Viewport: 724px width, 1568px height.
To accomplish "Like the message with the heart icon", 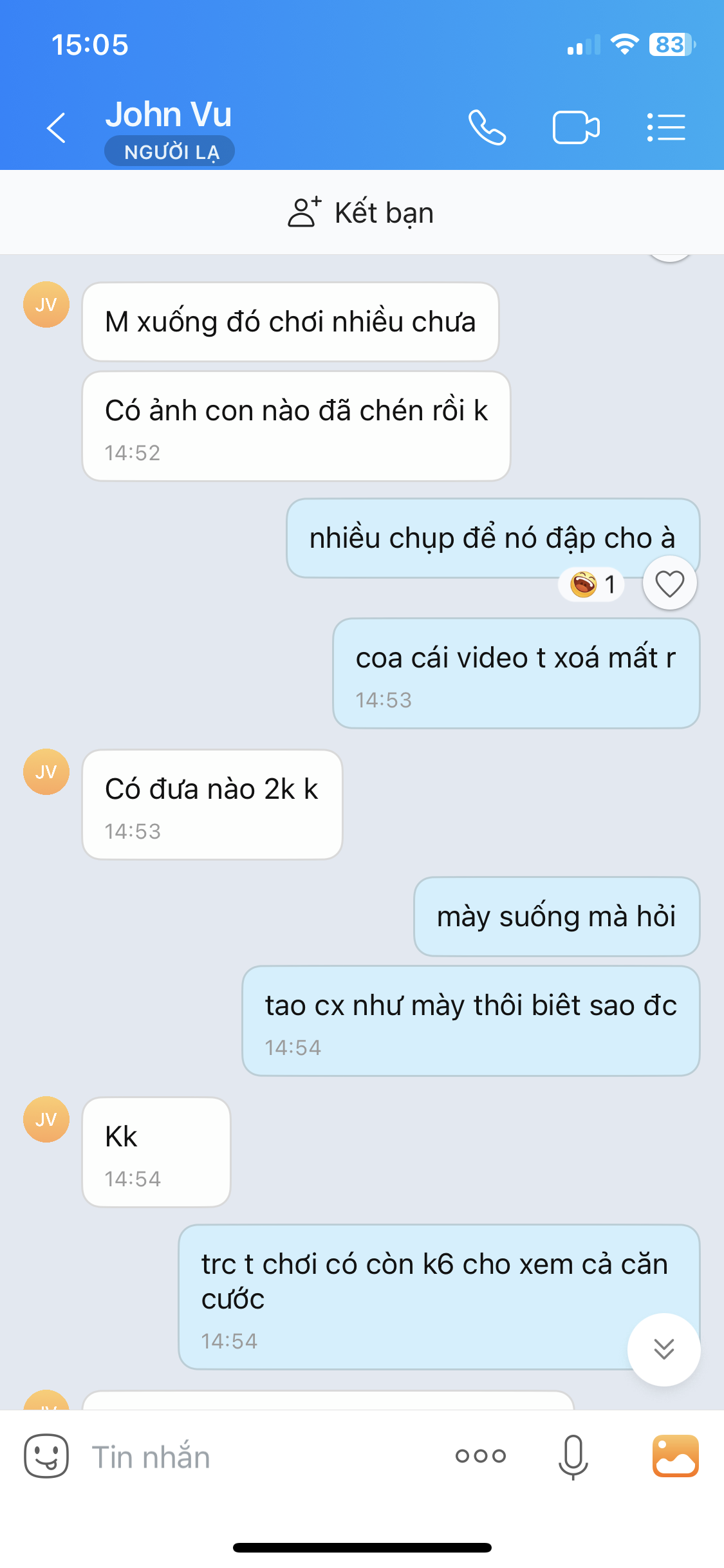I will click(669, 584).
